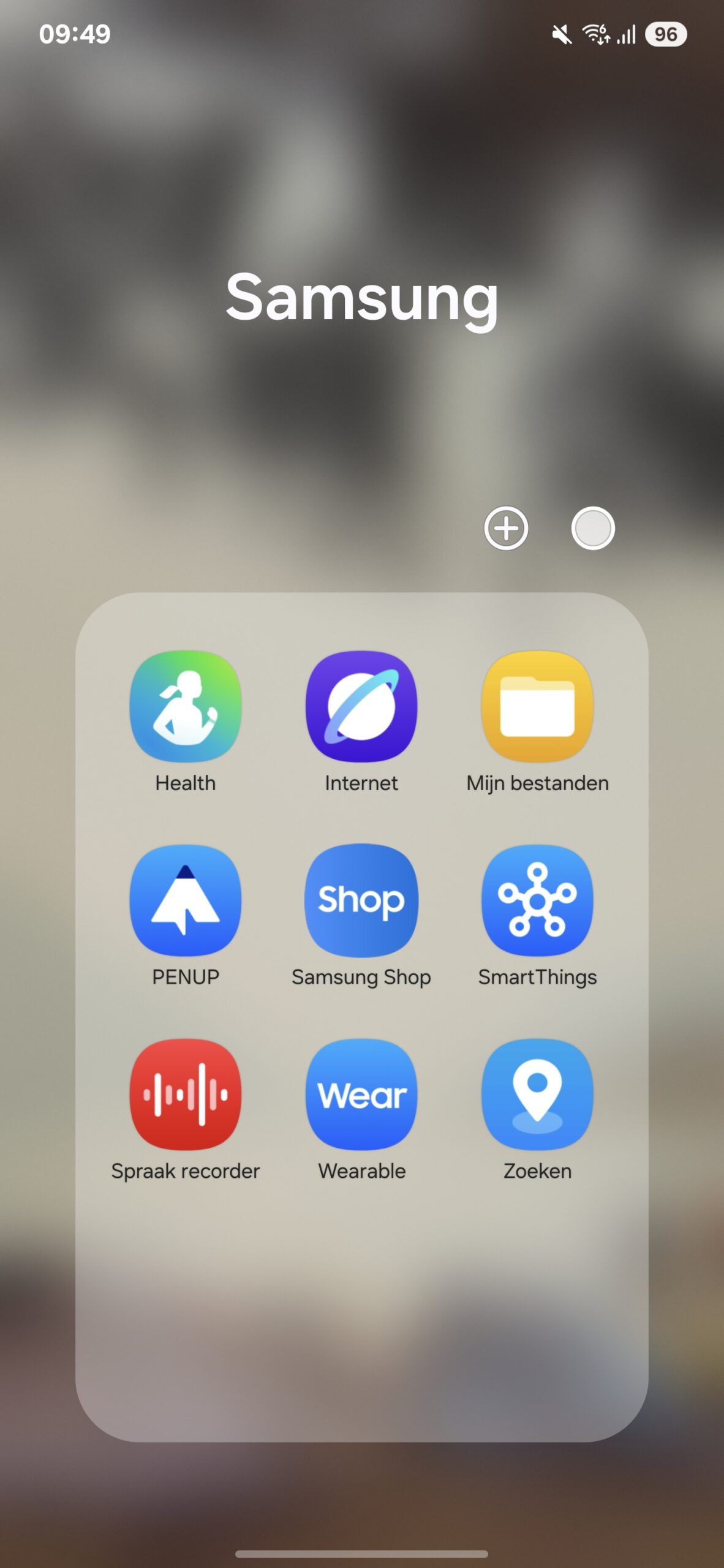The height and width of the screenshot is (1568, 724).
Task: Add apps with the plus button
Action: 506,528
